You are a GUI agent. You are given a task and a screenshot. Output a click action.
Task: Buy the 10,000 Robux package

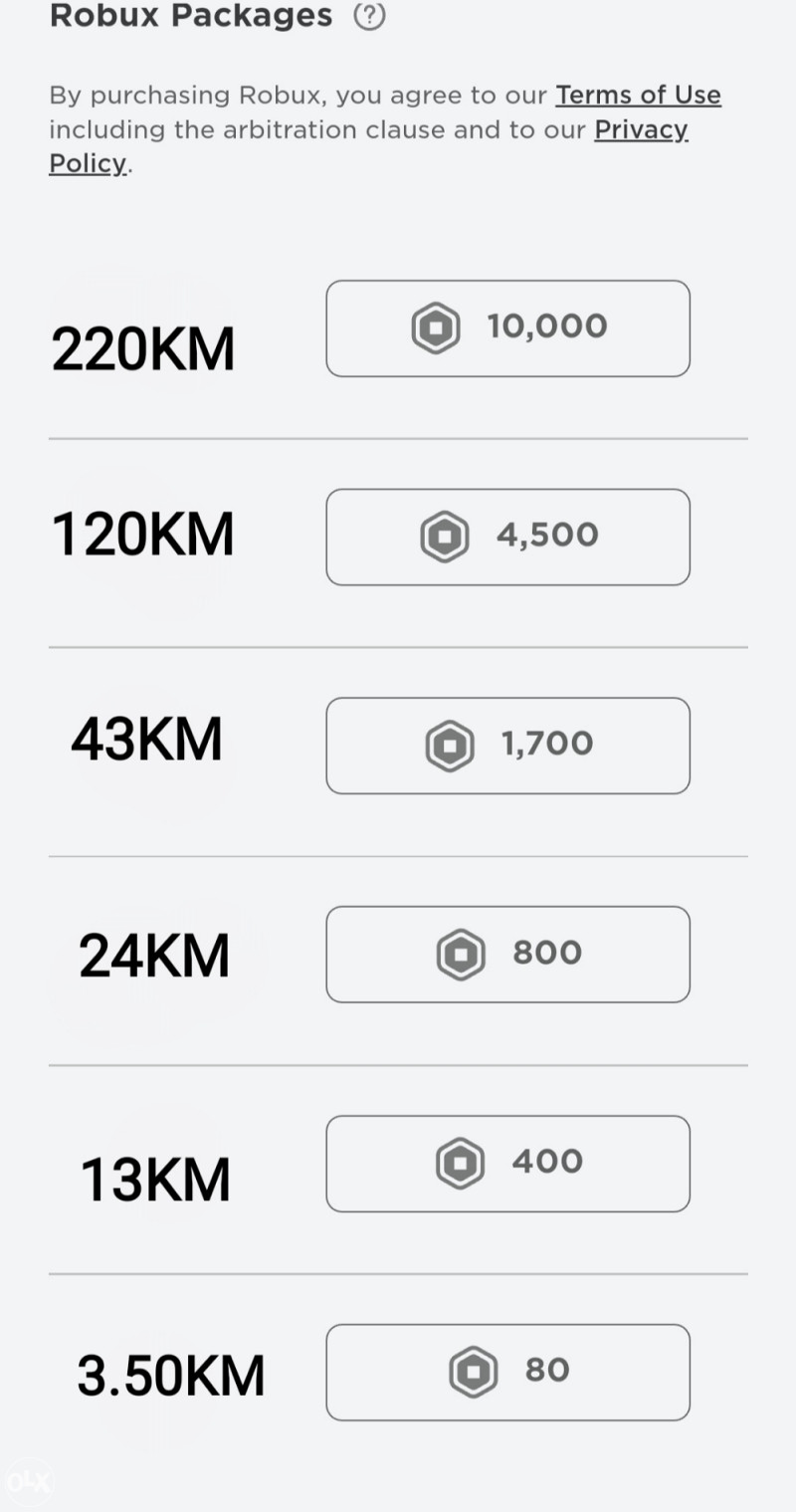(507, 328)
